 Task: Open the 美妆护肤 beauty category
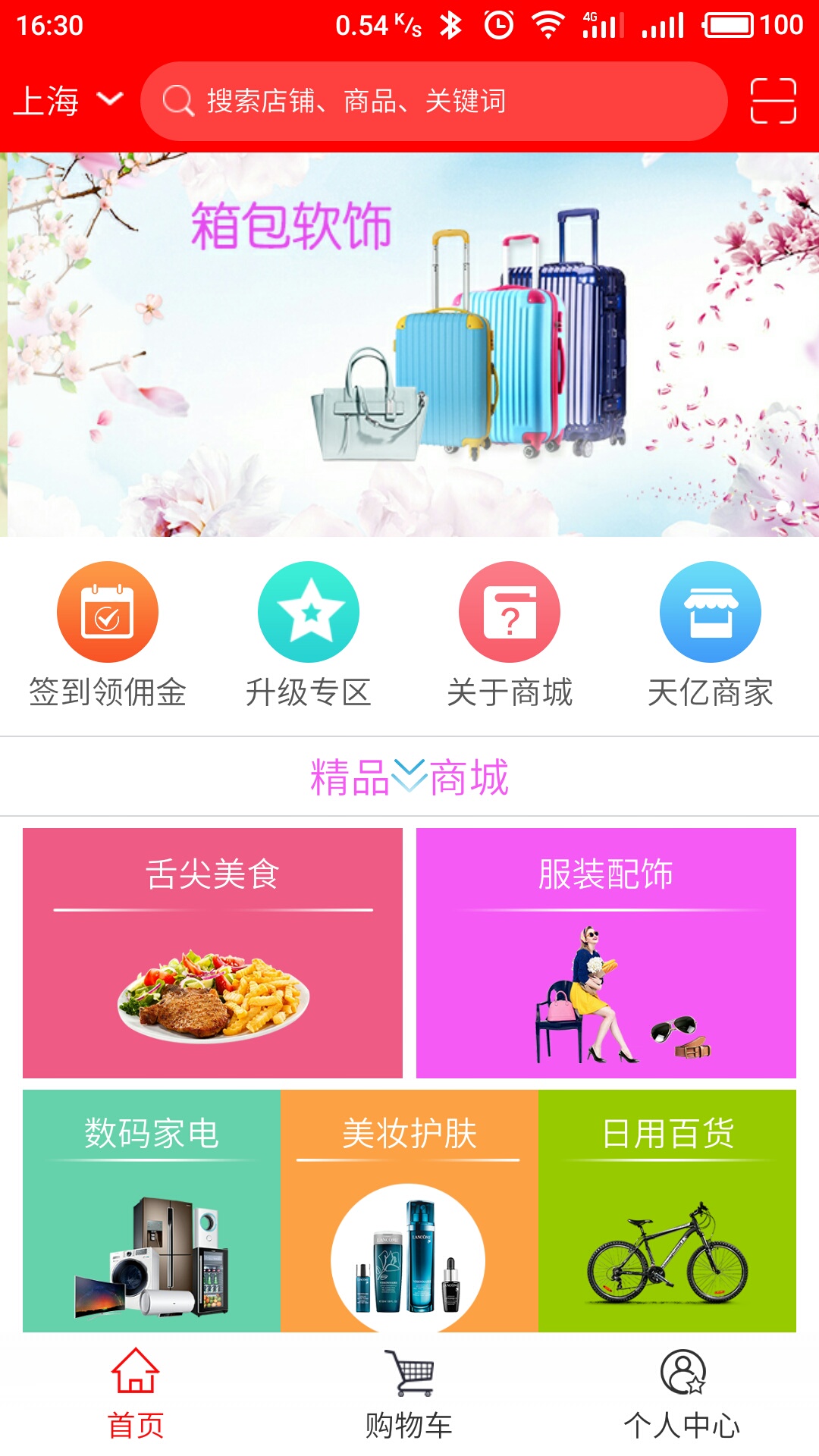pos(409,1210)
